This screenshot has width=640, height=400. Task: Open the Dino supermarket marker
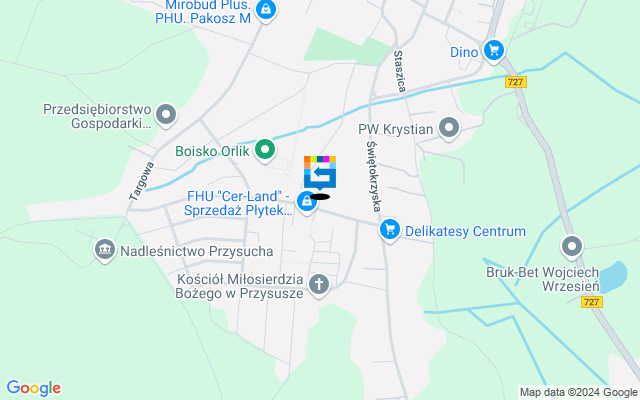pyautogui.click(x=492, y=50)
